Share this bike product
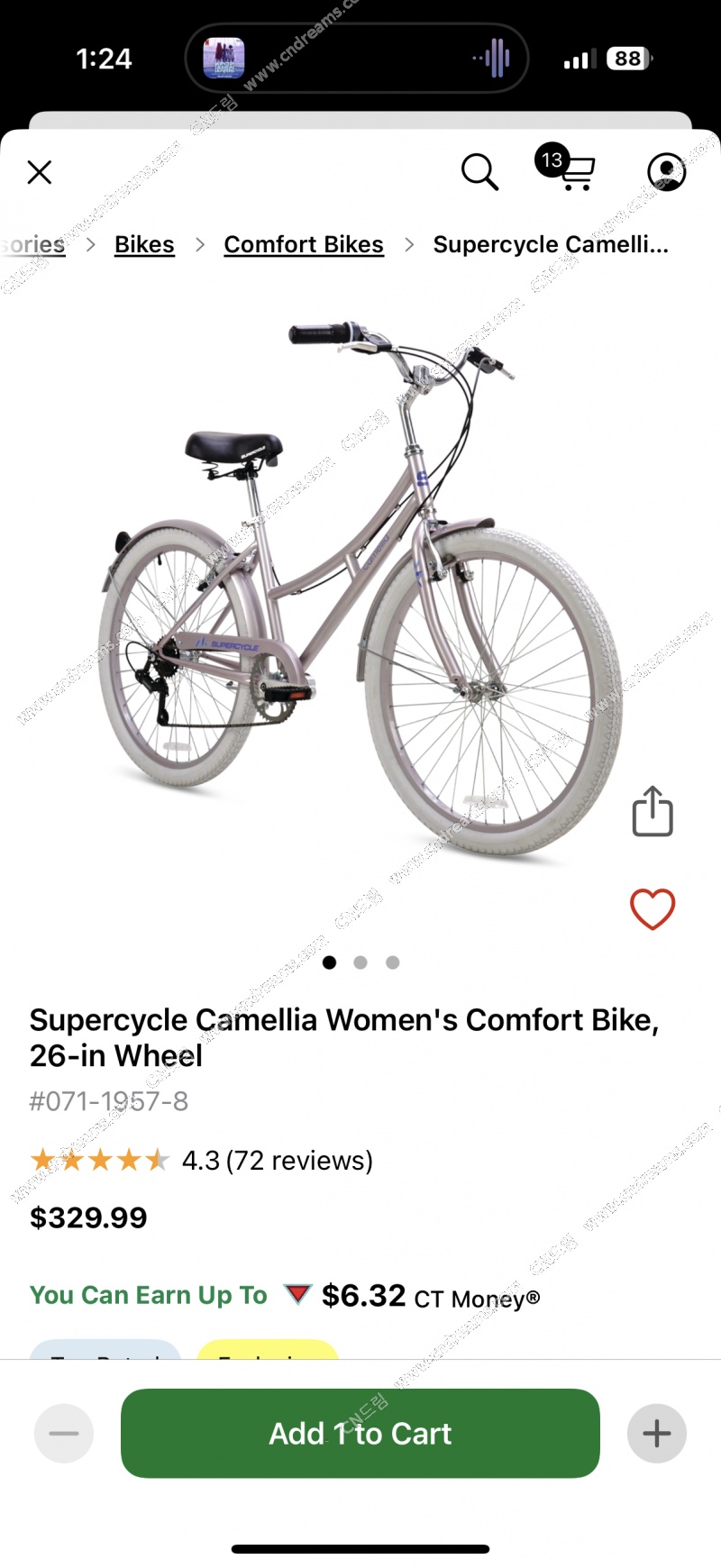Image resolution: width=721 pixels, height=1568 pixels. [653, 811]
